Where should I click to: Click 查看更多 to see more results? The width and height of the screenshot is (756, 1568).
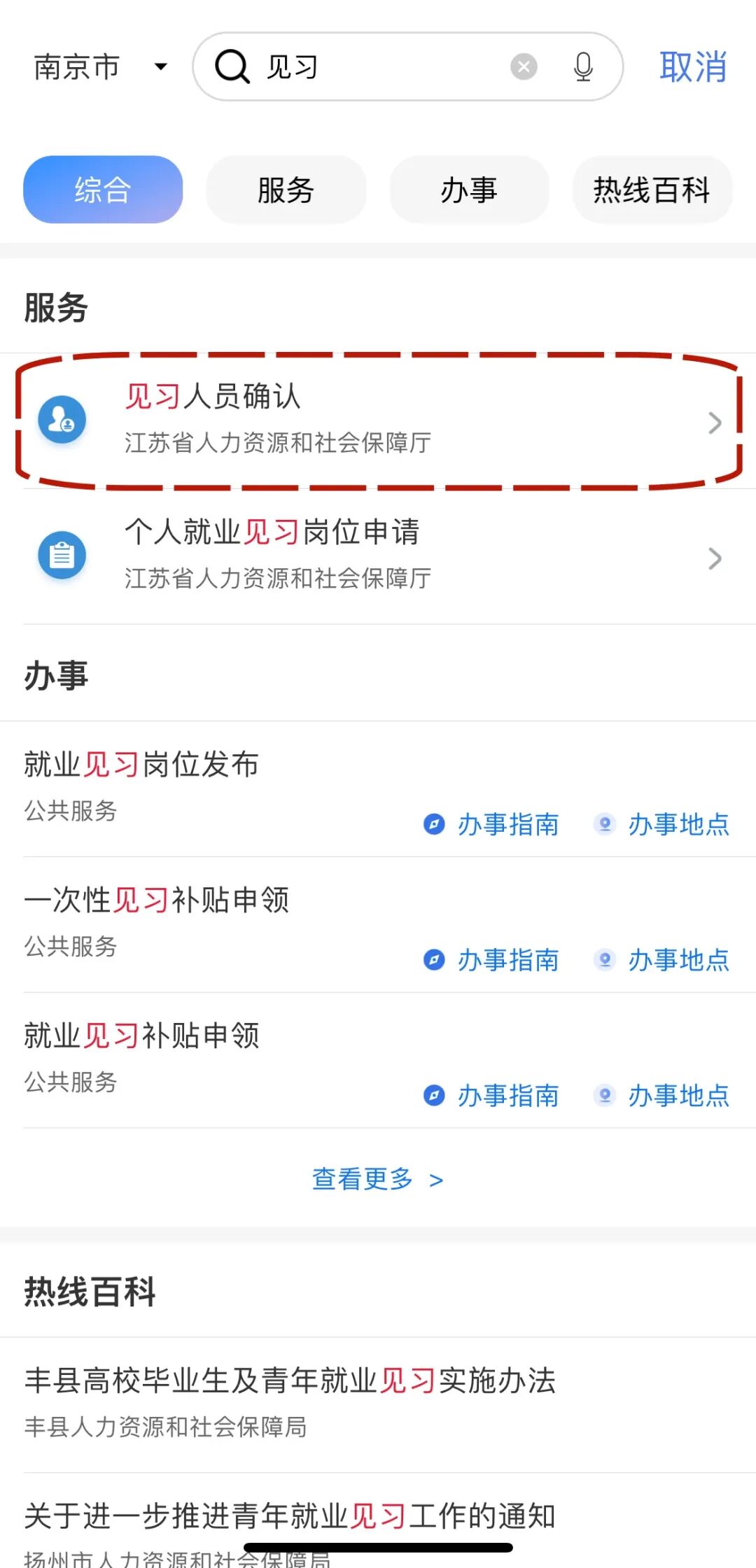(x=378, y=1179)
